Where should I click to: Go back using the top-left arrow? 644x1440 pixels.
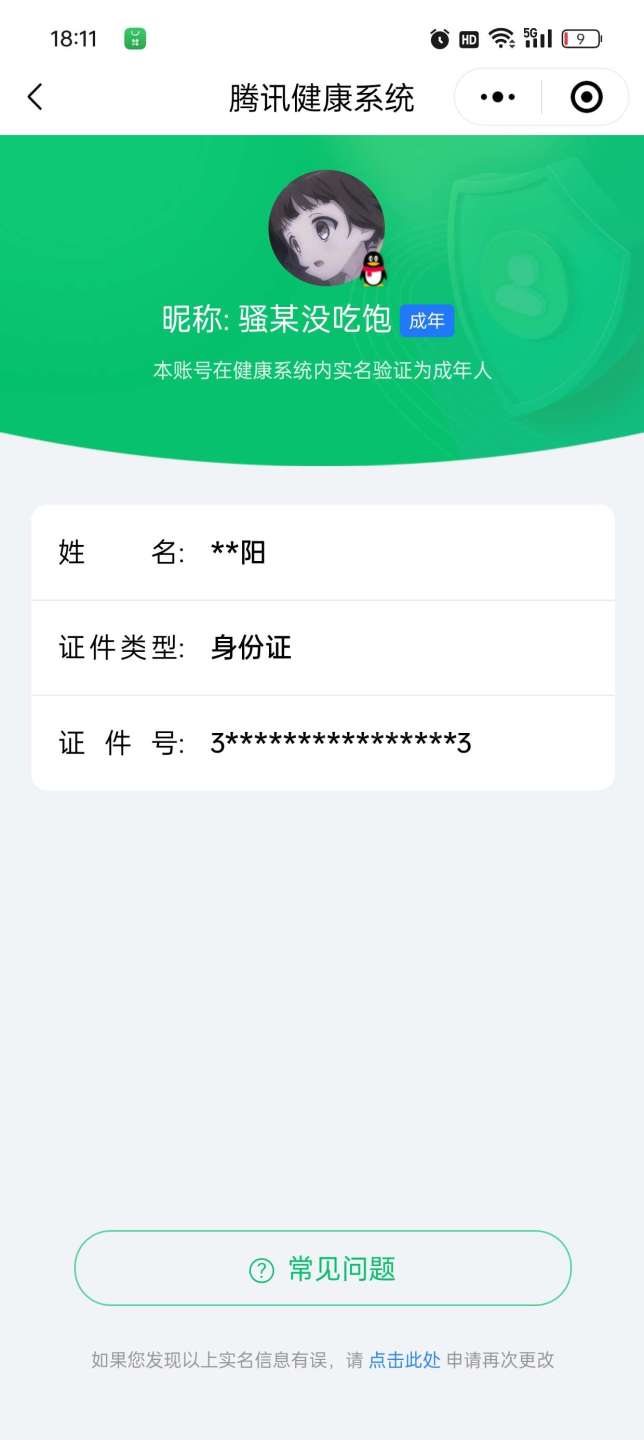(35, 97)
